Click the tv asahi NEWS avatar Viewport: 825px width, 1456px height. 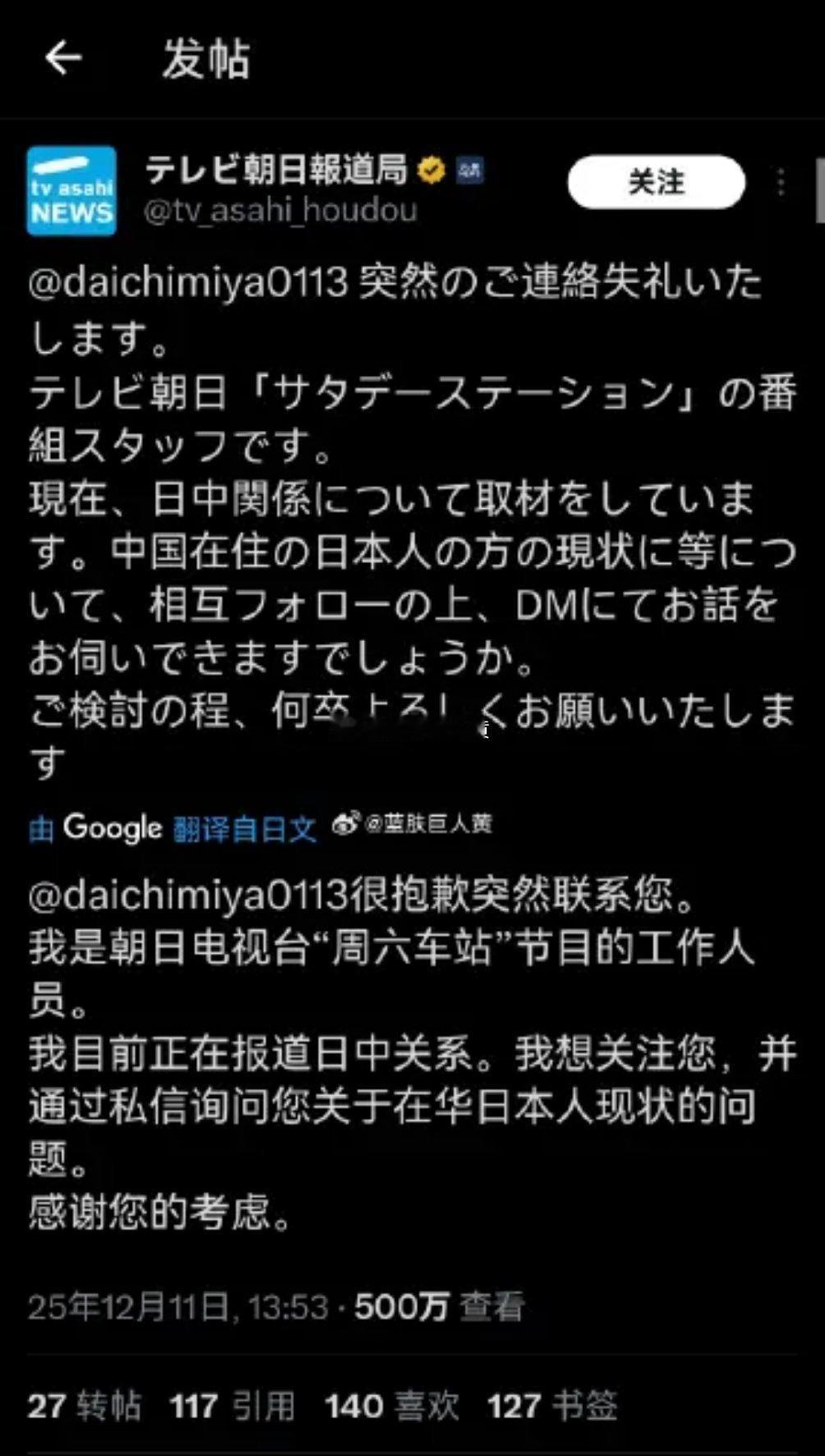(71, 190)
